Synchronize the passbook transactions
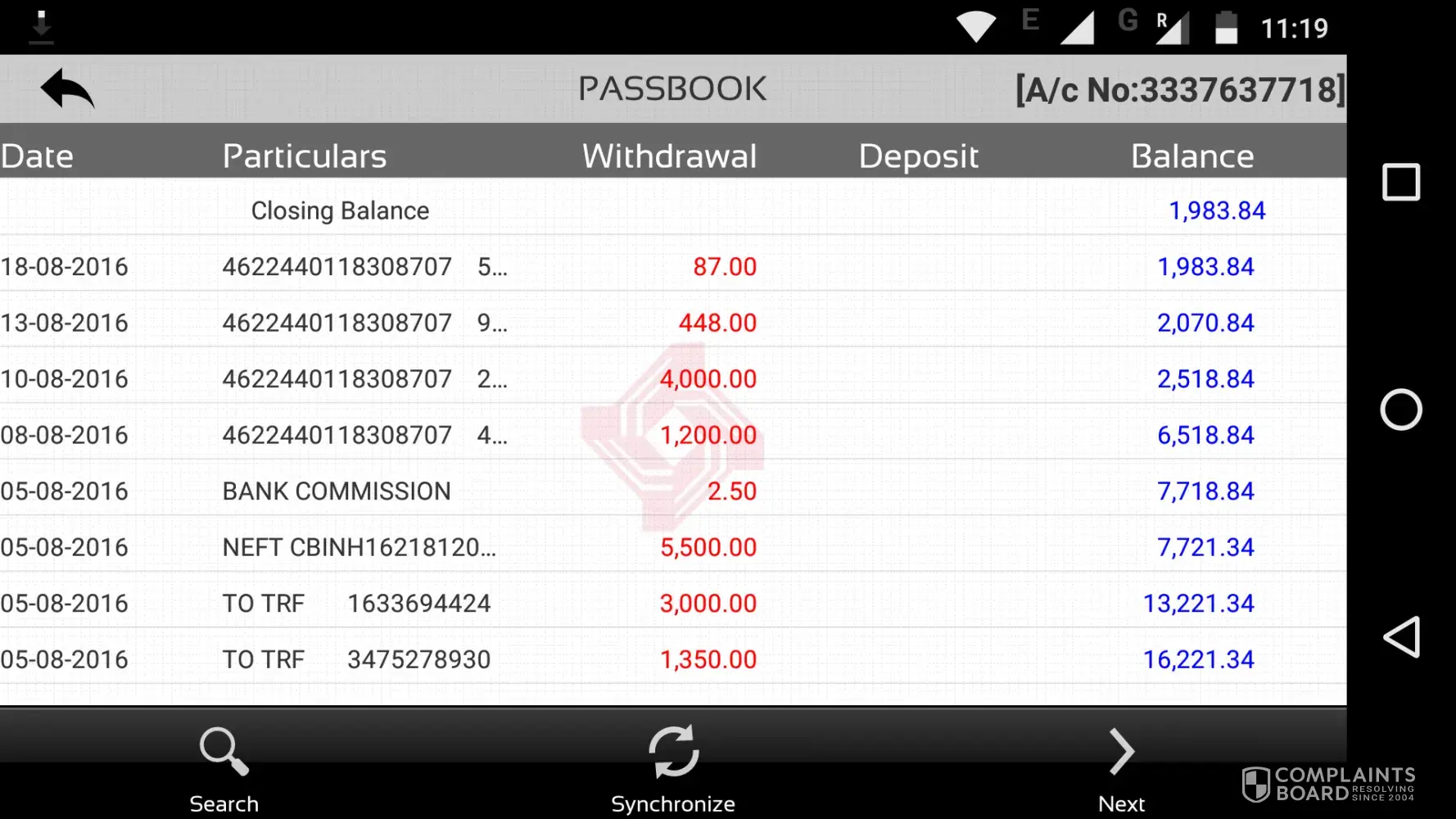 tap(673, 767)
